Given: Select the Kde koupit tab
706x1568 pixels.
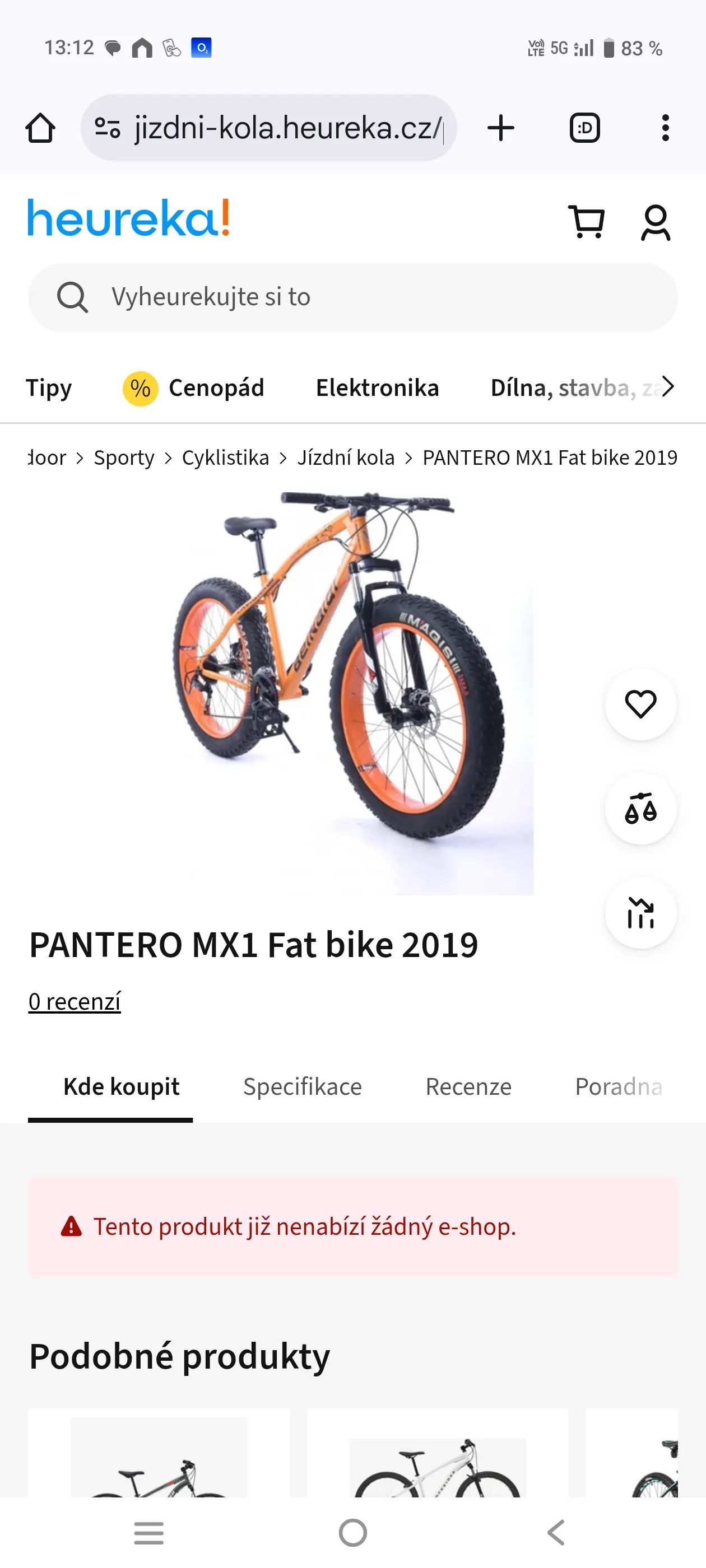Looking at the screenshot, I should (x=121, y=1086).
